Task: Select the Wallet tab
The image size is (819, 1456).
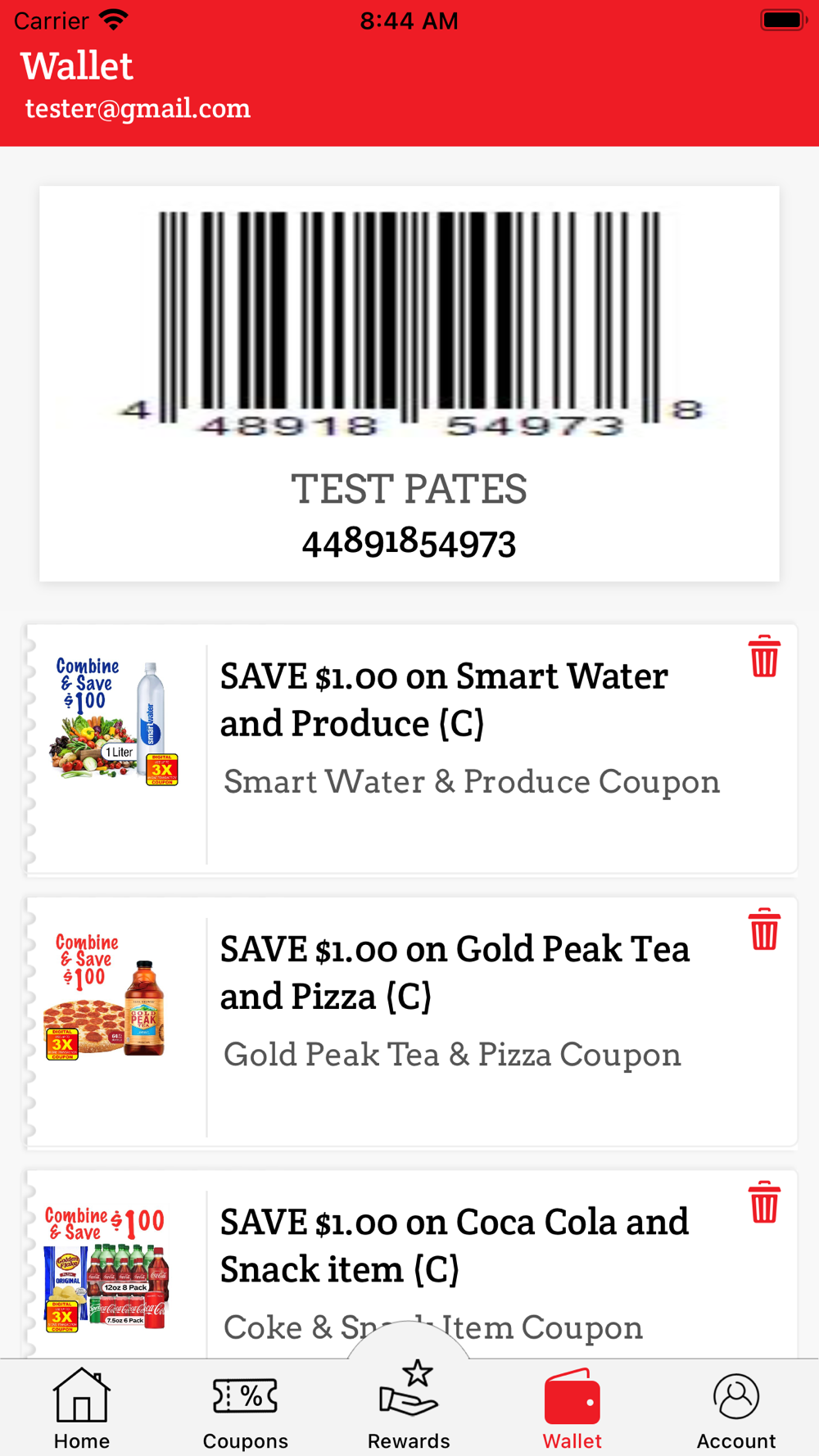Action: pyautogui.click(x=572, y=1409)
